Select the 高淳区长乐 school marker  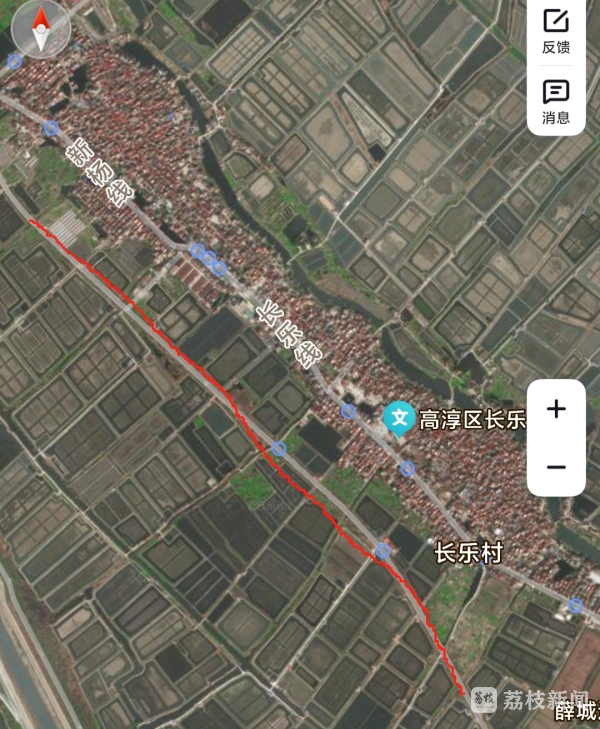tap(400, 417)
